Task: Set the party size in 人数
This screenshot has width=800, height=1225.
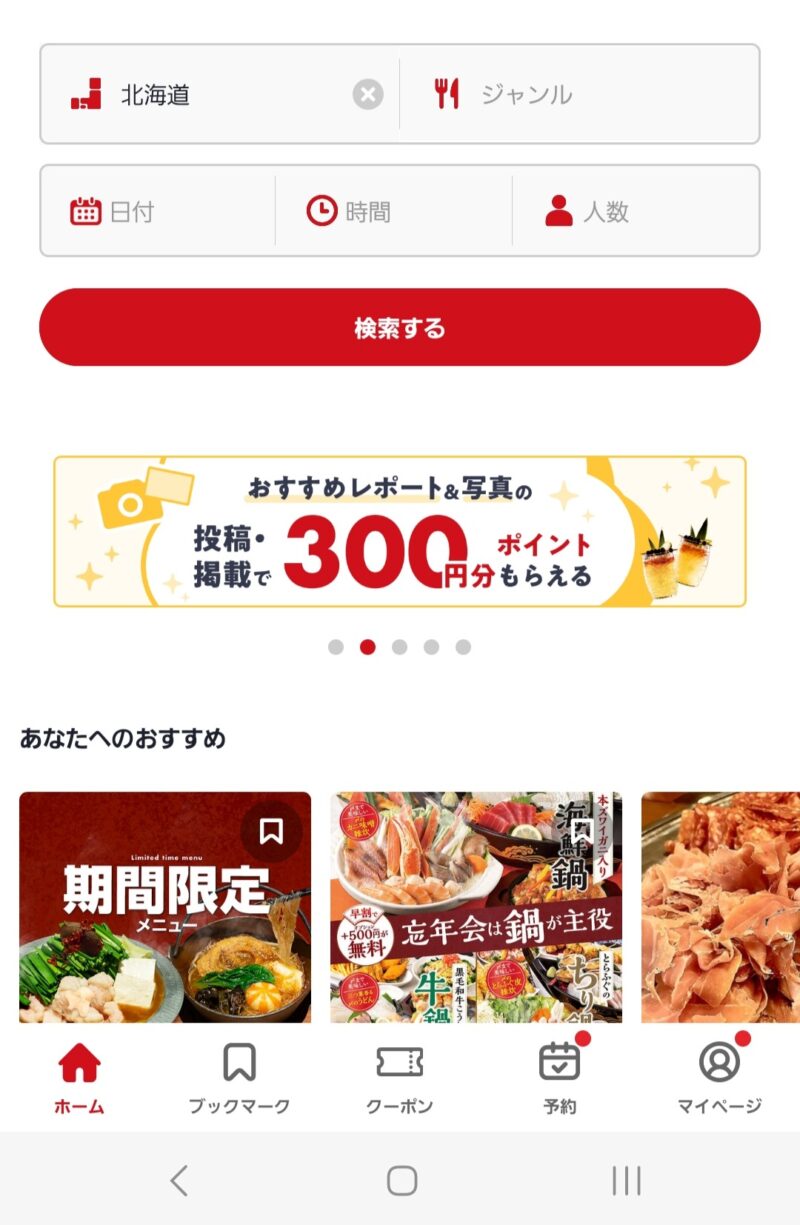Action: [634, 211]
